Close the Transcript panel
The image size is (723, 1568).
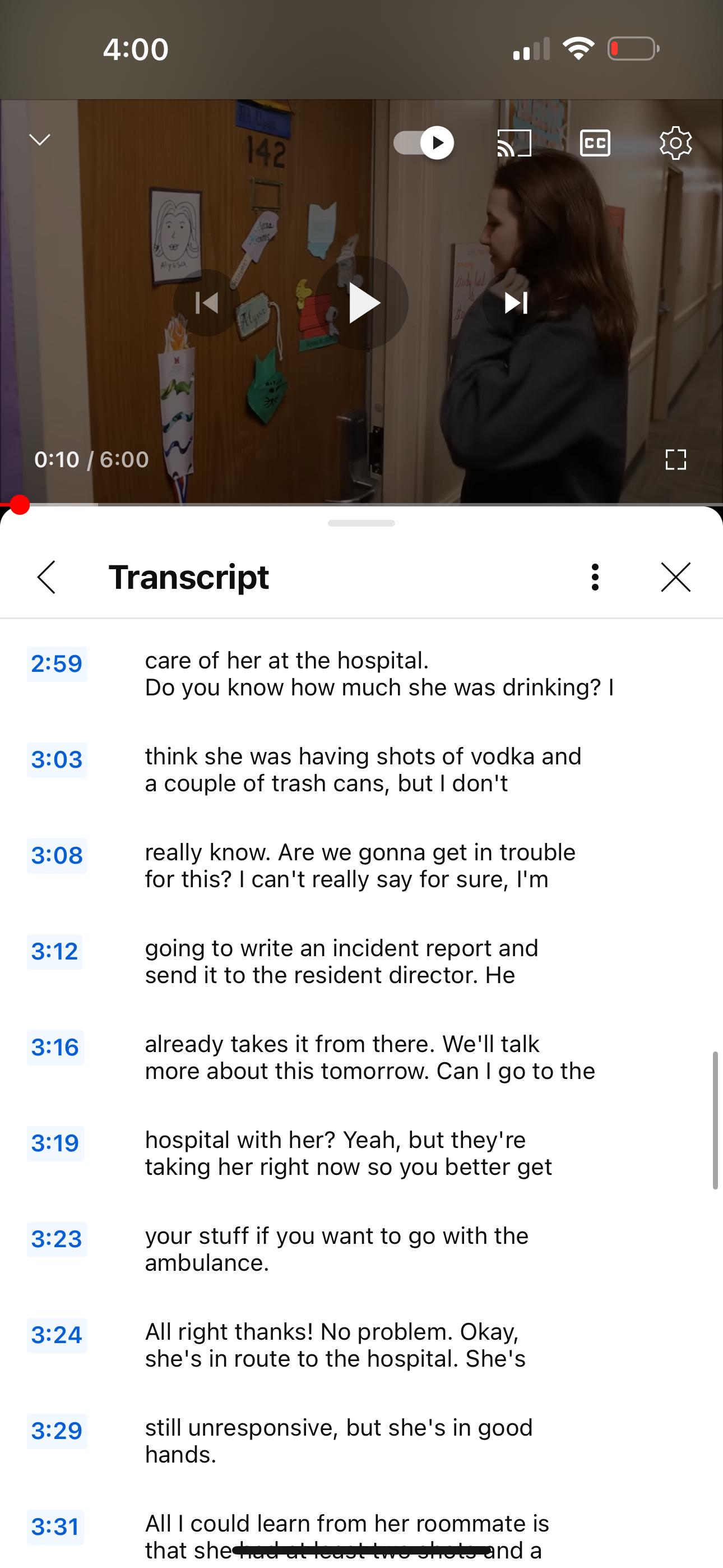(675, 577)
